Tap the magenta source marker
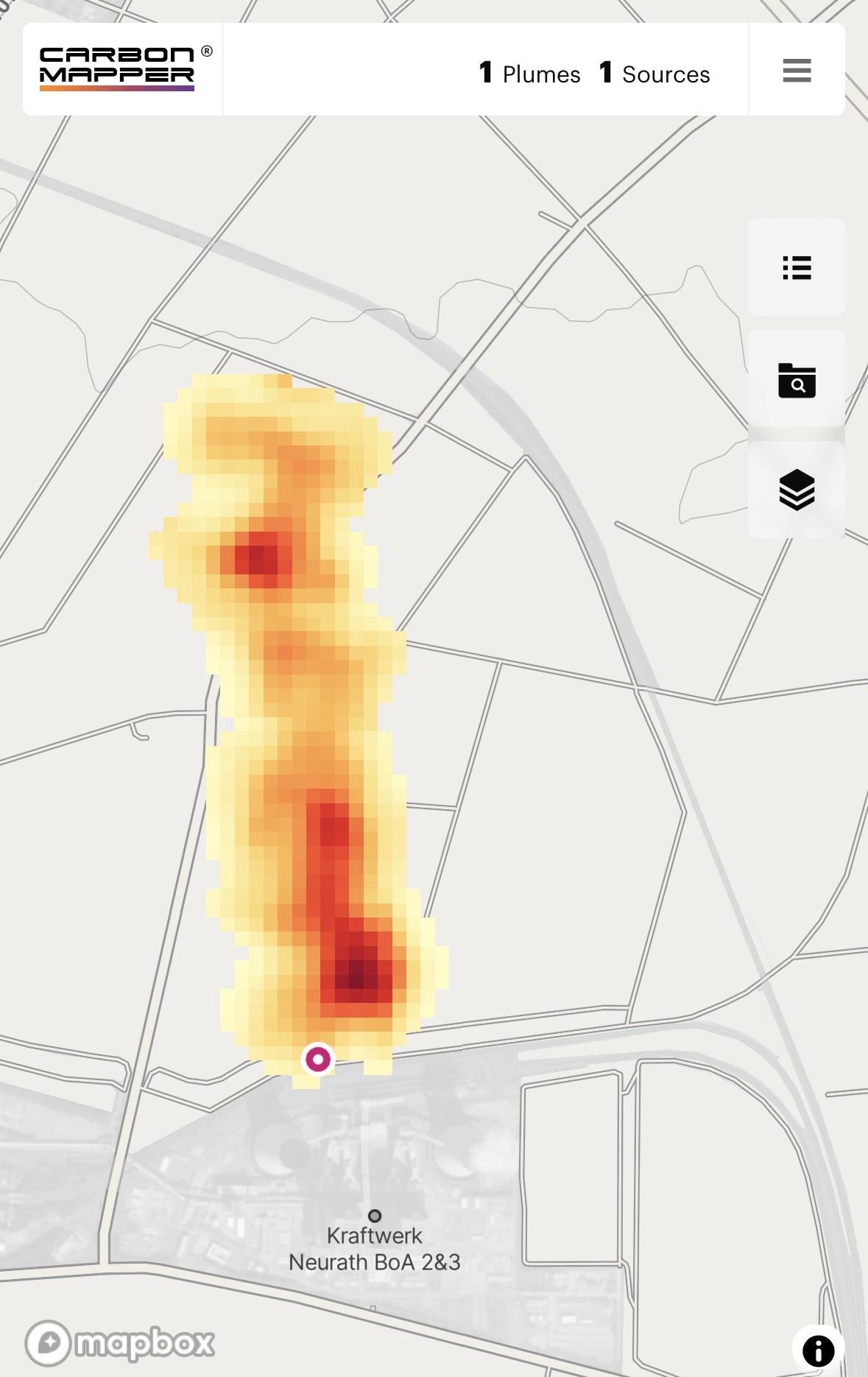The image size is (868, 1377). [x=318, y=1060]
